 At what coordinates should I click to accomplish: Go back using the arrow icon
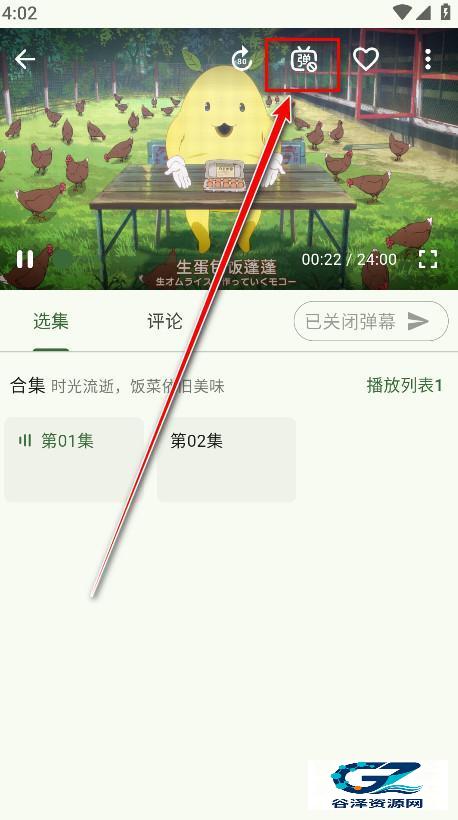click(25, 59)
